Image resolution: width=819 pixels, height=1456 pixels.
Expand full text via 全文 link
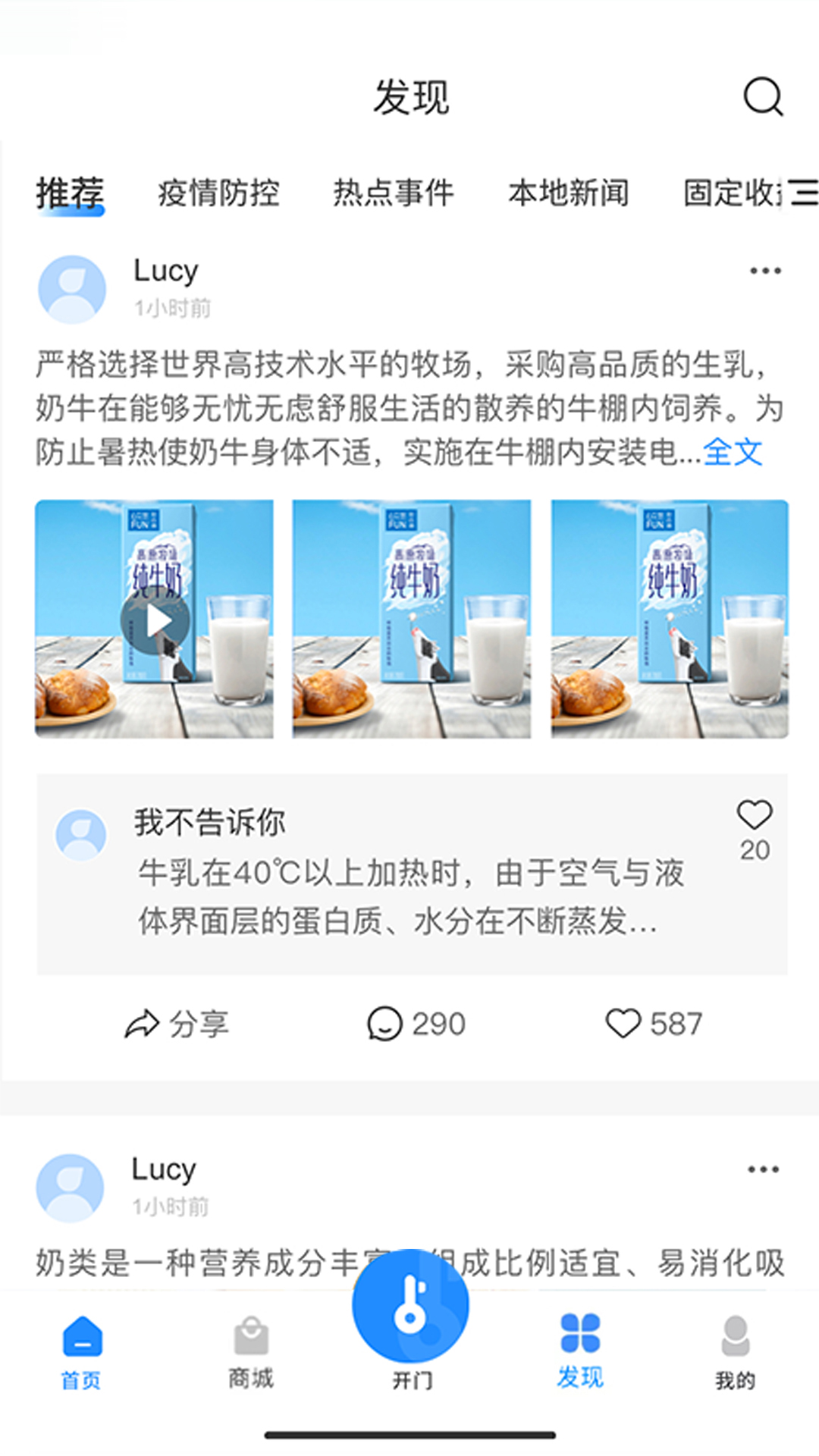(x=733, y=453)
